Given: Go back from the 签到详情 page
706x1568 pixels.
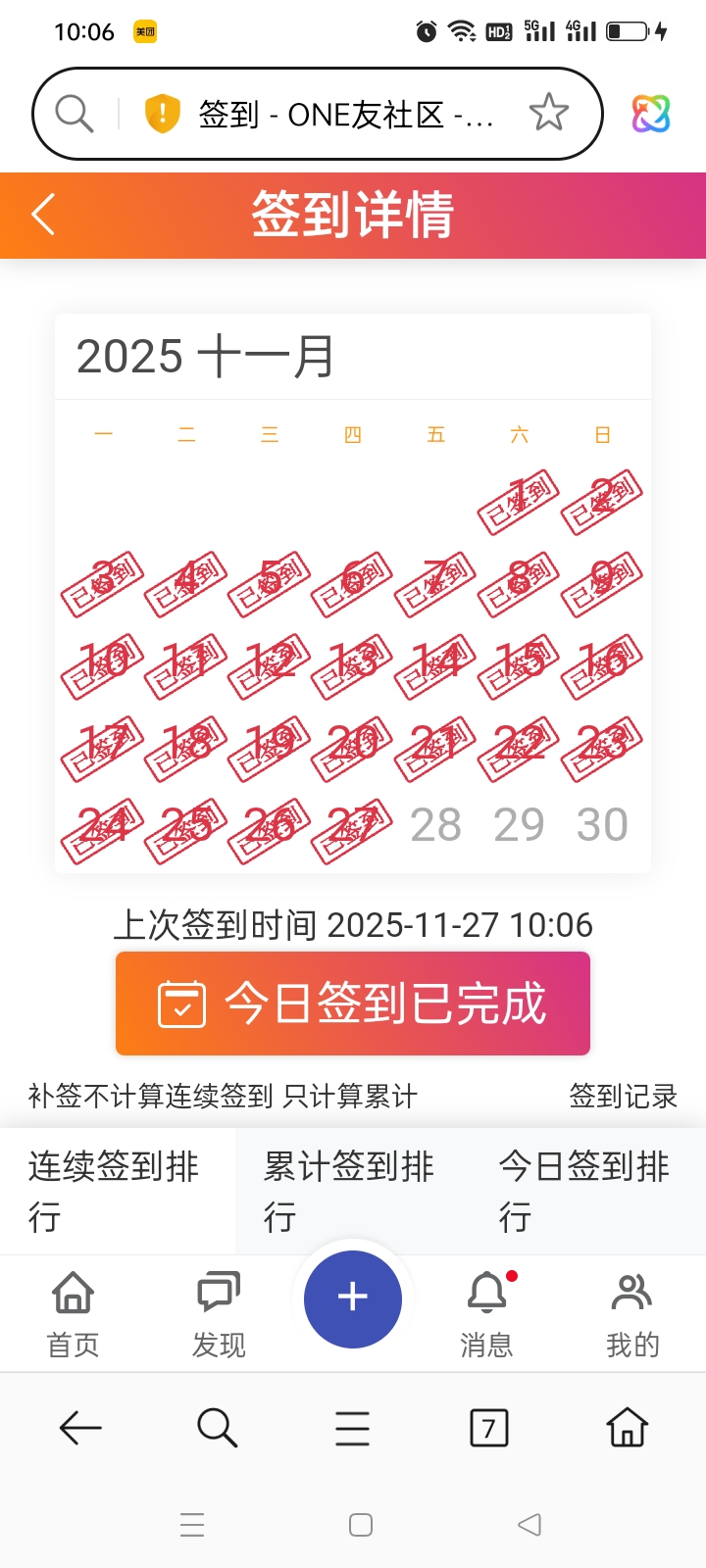Looking at the screenshot, I should (43, 215).
